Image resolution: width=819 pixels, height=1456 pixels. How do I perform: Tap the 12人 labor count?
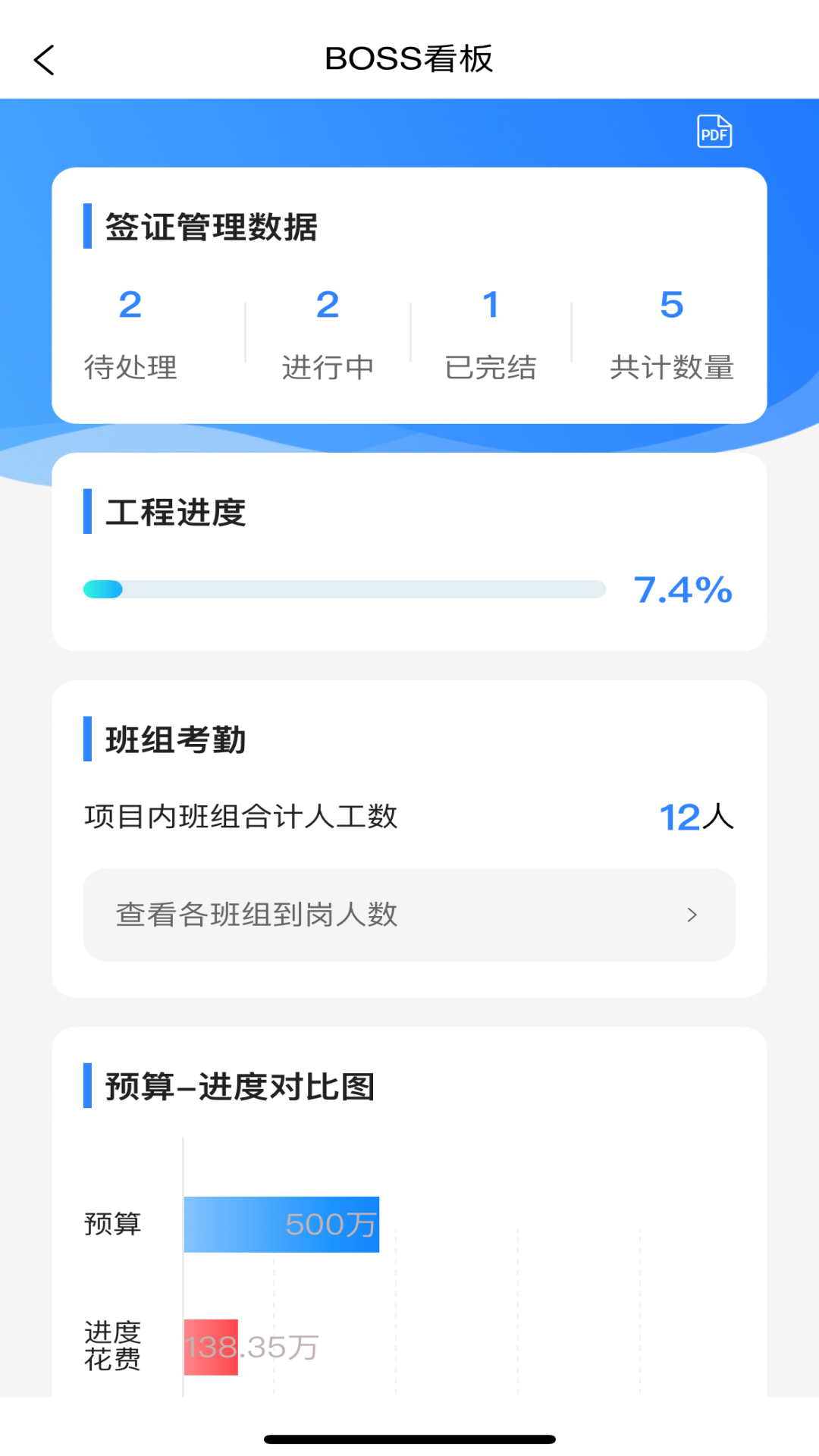[695, 817]
